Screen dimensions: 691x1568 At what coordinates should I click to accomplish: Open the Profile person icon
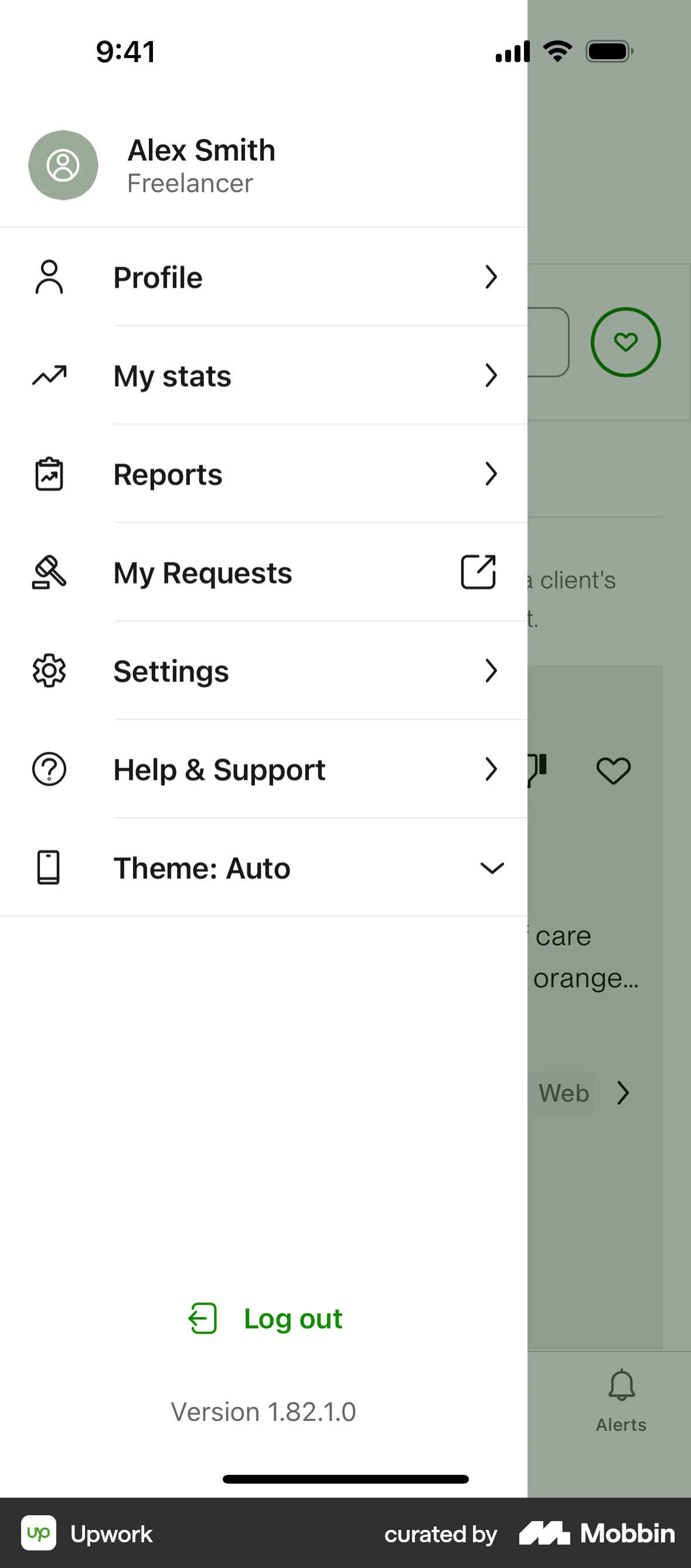[x=49, y=277]
